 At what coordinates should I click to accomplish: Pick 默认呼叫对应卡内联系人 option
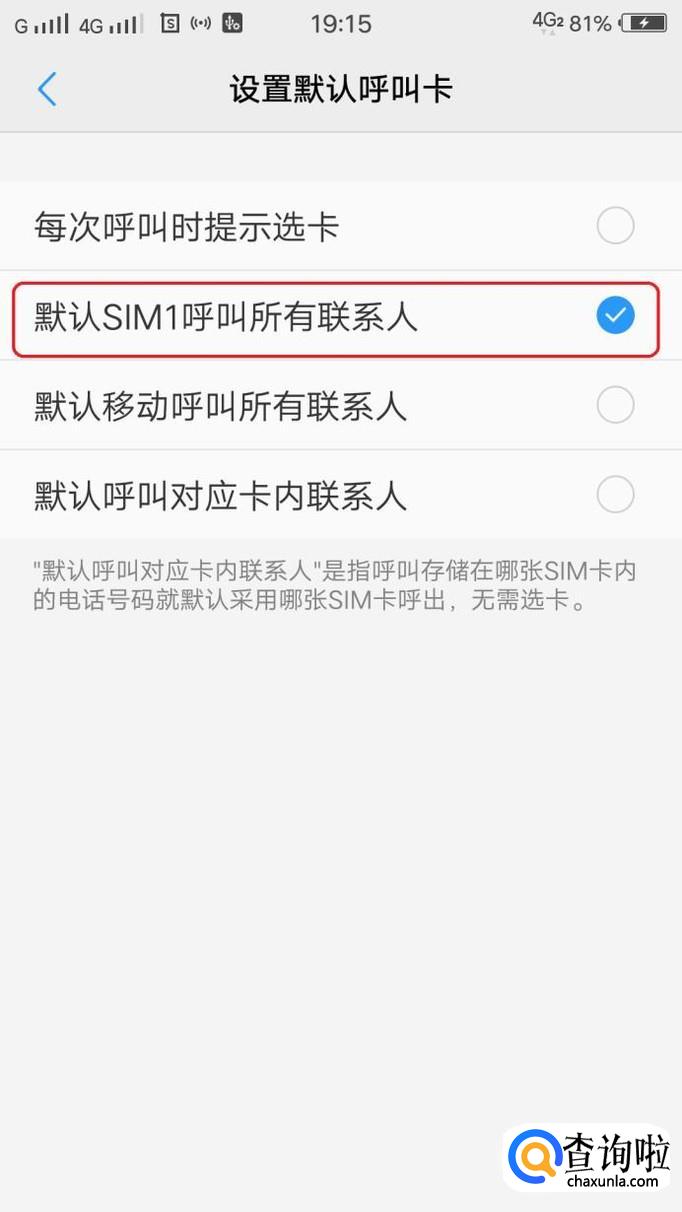tap(615, 494)
